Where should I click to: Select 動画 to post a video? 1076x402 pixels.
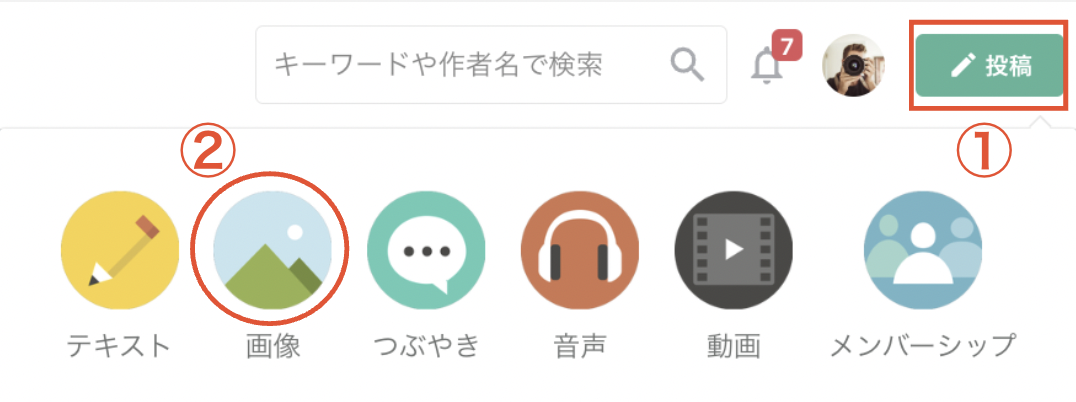(x=733, y=250)
